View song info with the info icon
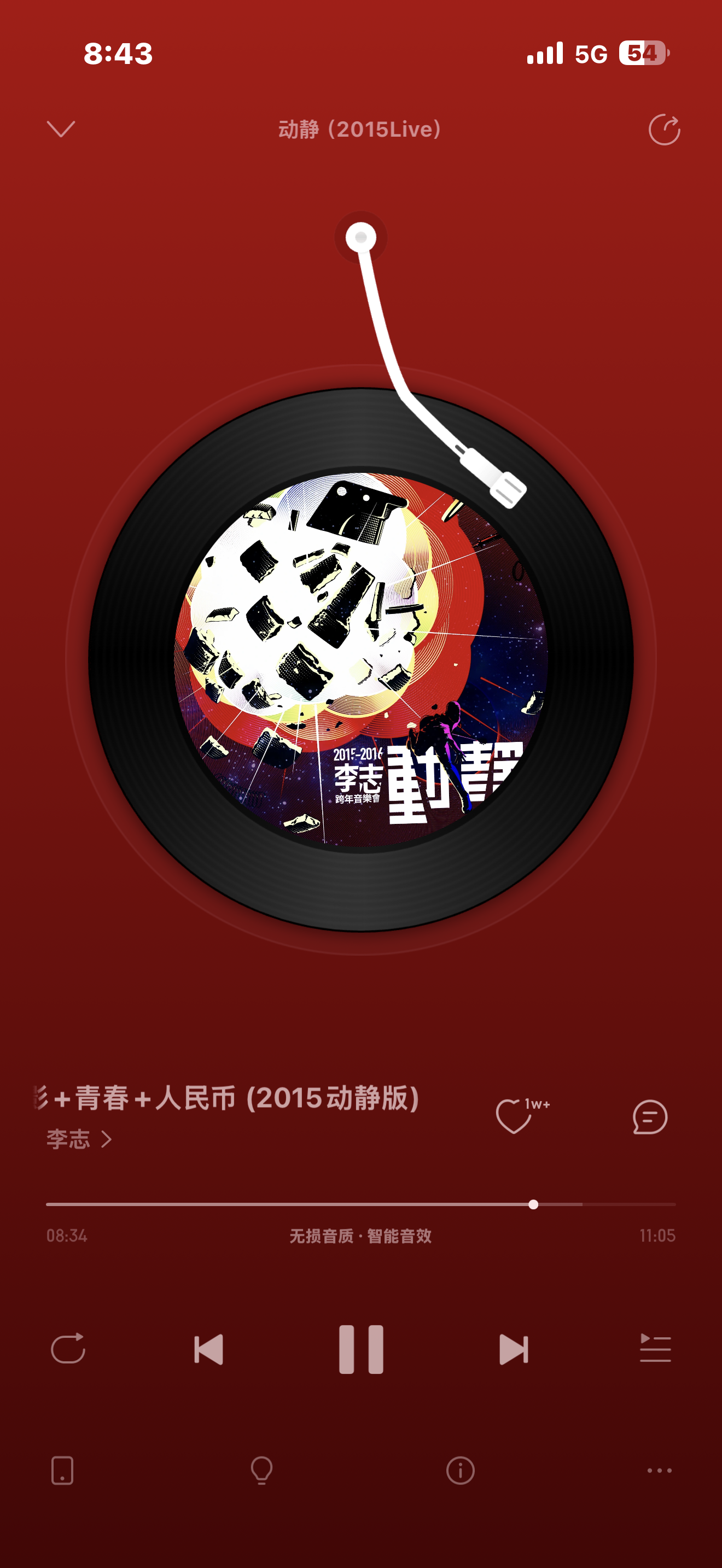This screenshot has height=1568, width=722. [x=460, y=1471]
